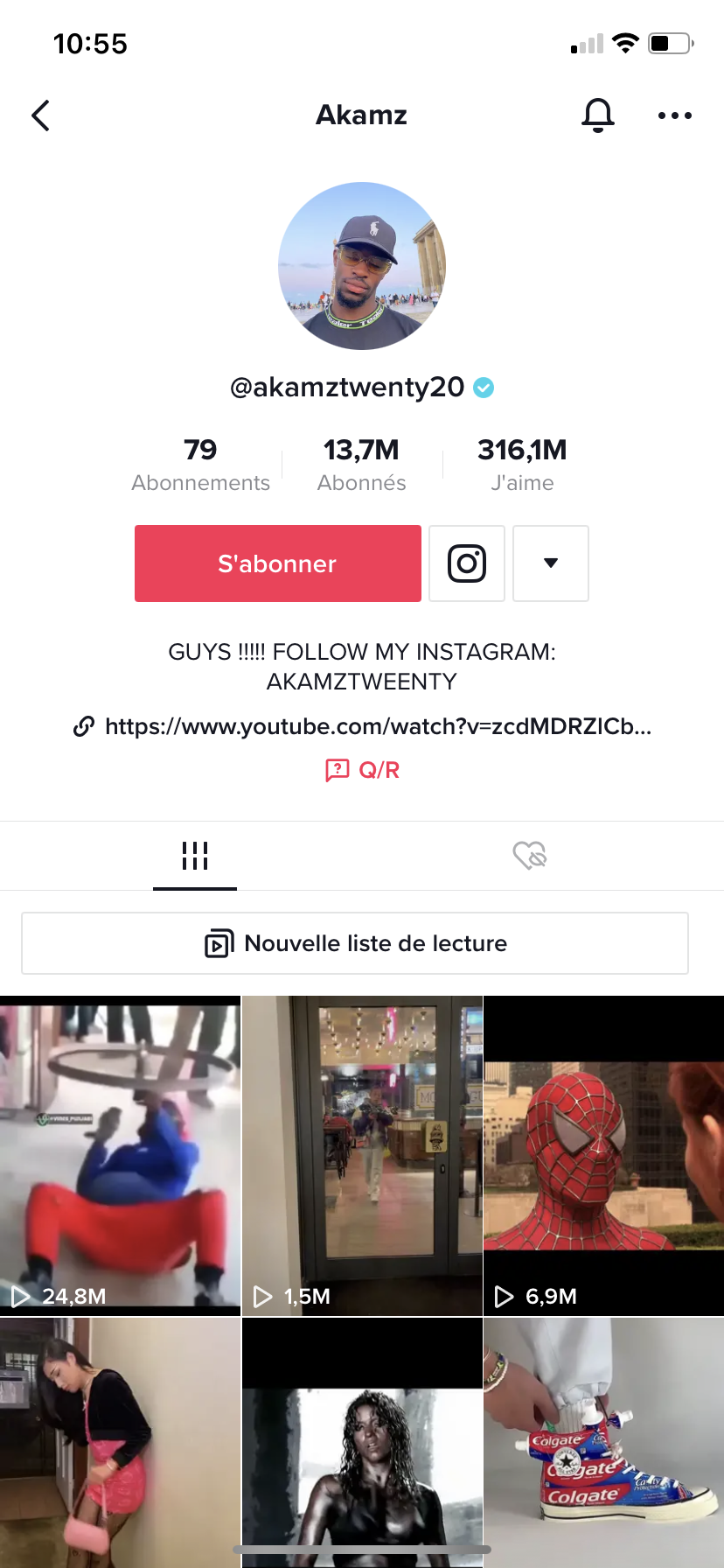Play the Spider-Man video with 6,9M views

click(x=604, y=1155)
